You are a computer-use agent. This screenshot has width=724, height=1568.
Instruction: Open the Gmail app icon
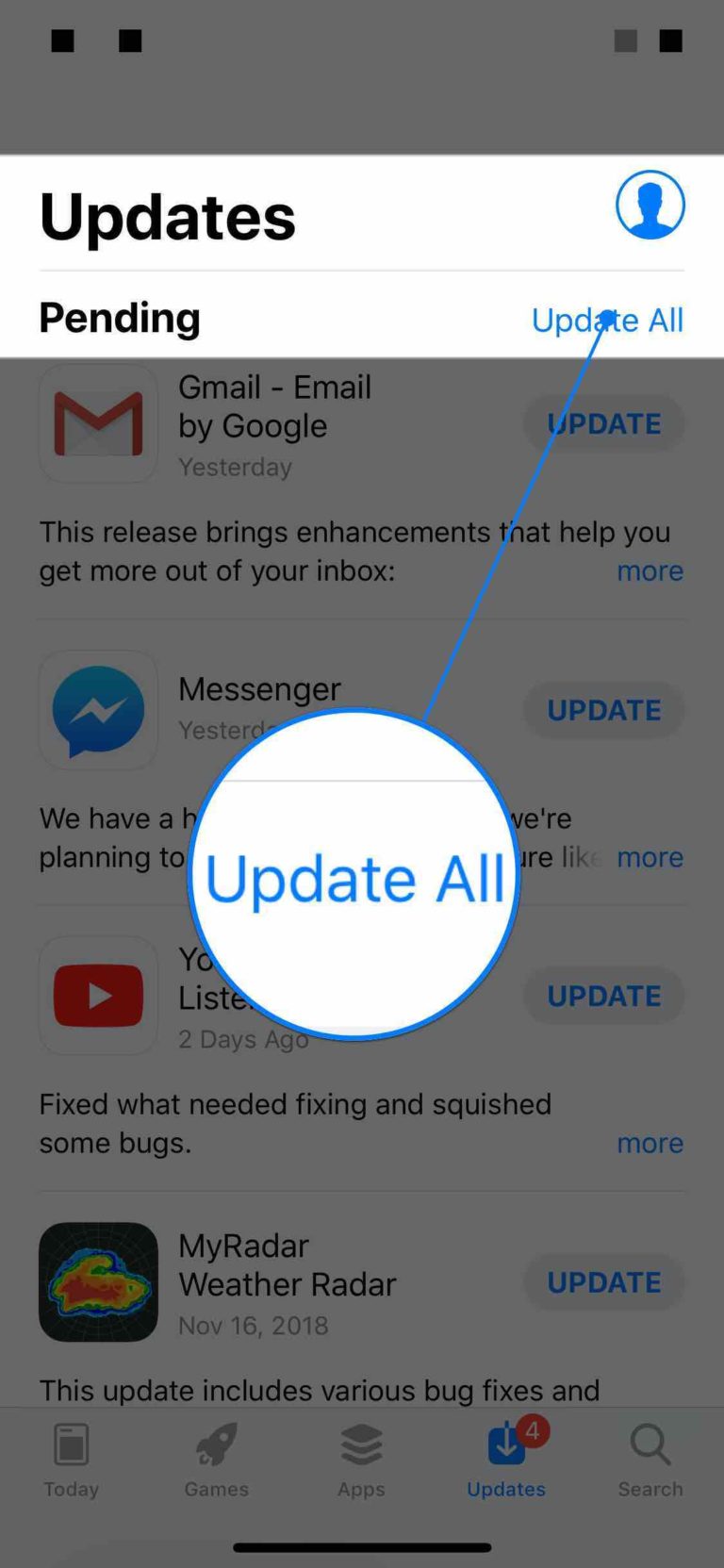[98, 423]
